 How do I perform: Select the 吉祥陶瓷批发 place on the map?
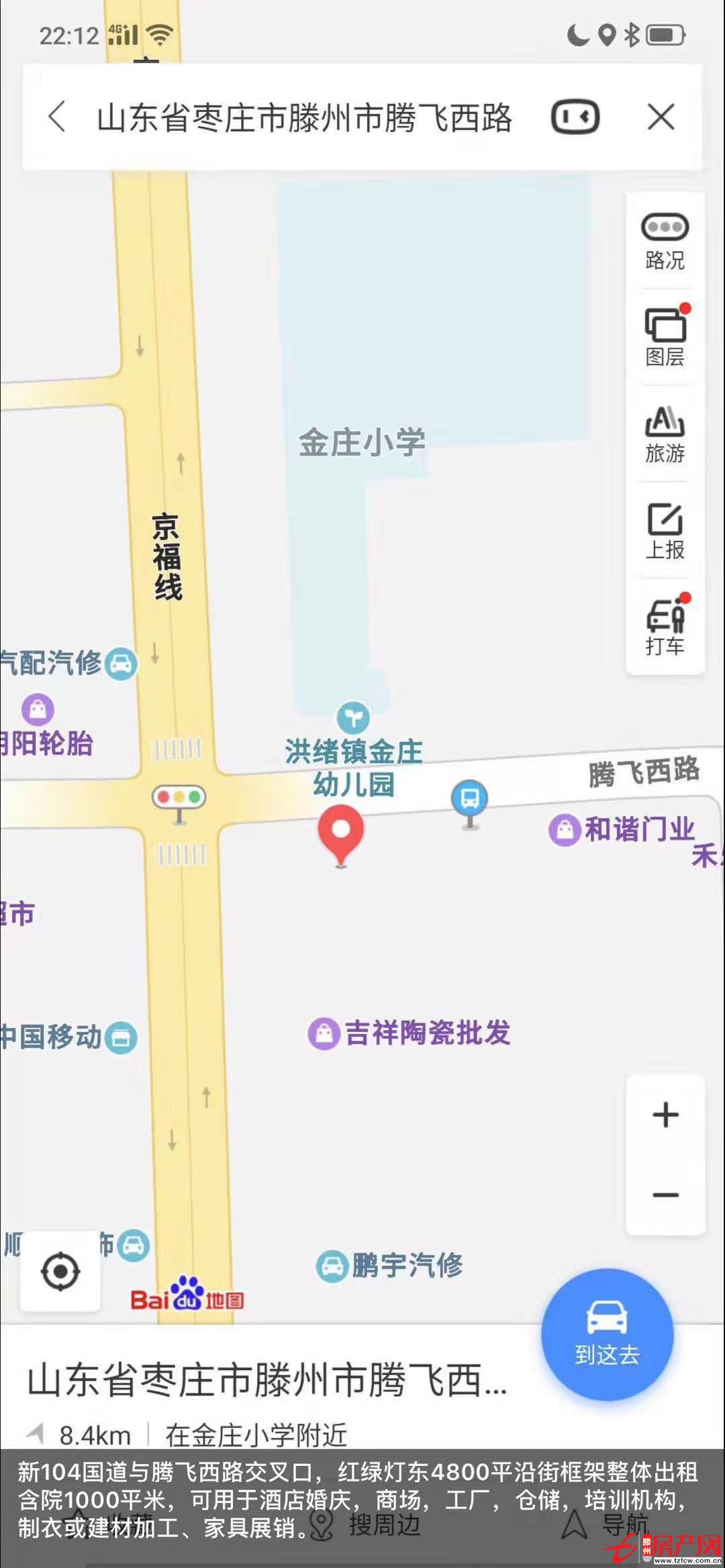click(x=409, y=1033)
